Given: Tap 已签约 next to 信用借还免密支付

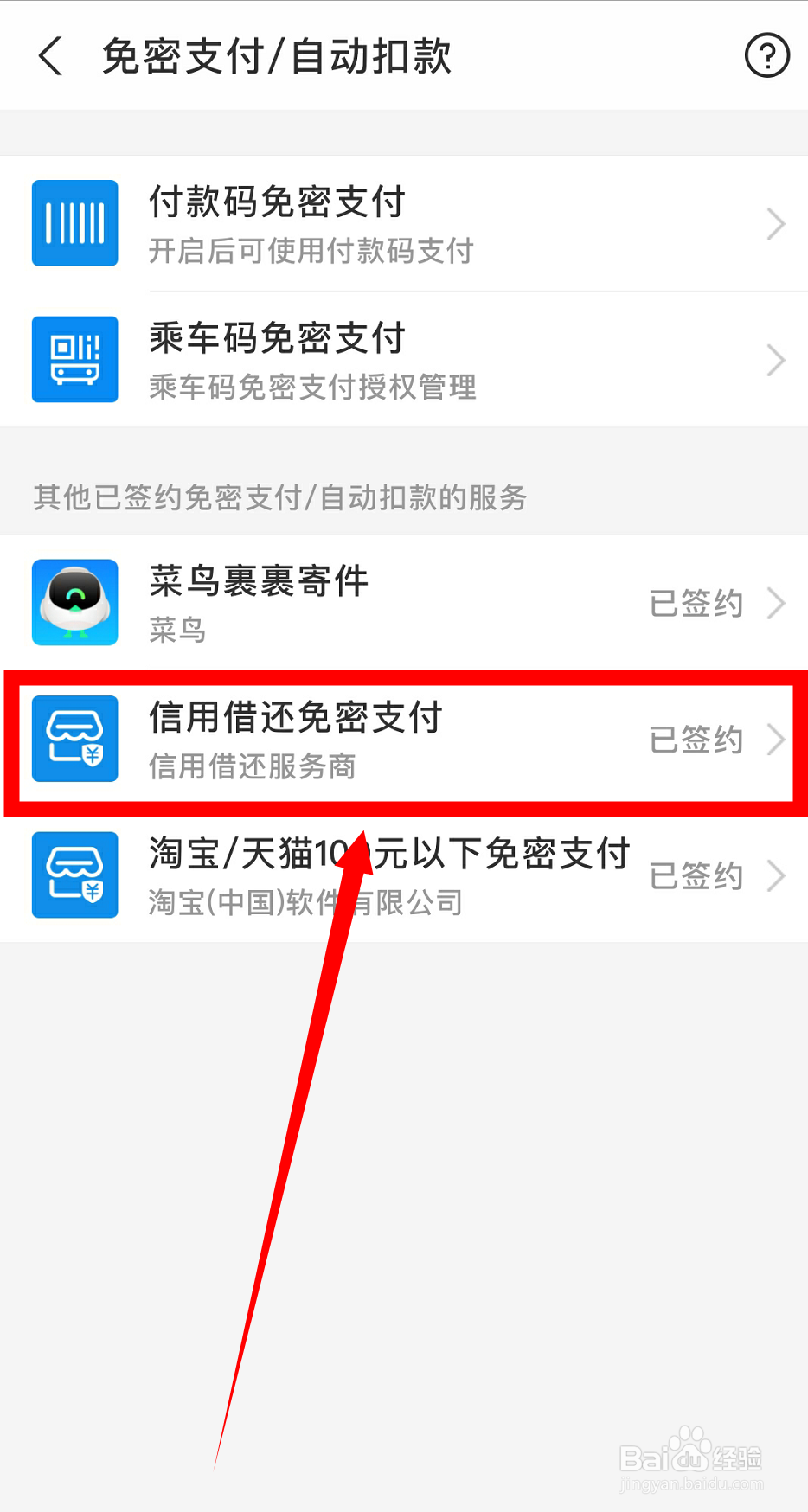Looking at the screenshot, I should click(x=696, y=740).
